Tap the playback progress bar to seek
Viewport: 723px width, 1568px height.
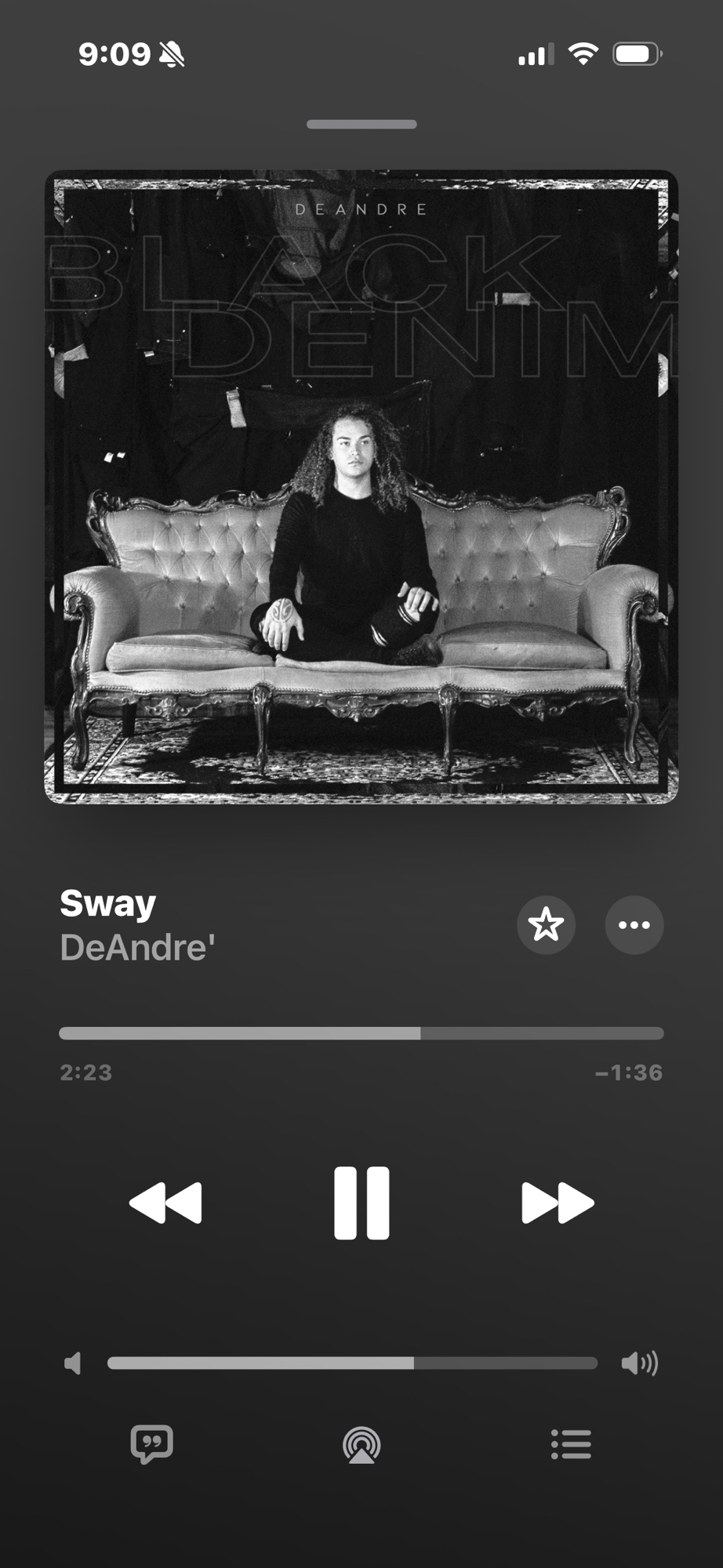pyautogui.click(x=361, y=1033)
